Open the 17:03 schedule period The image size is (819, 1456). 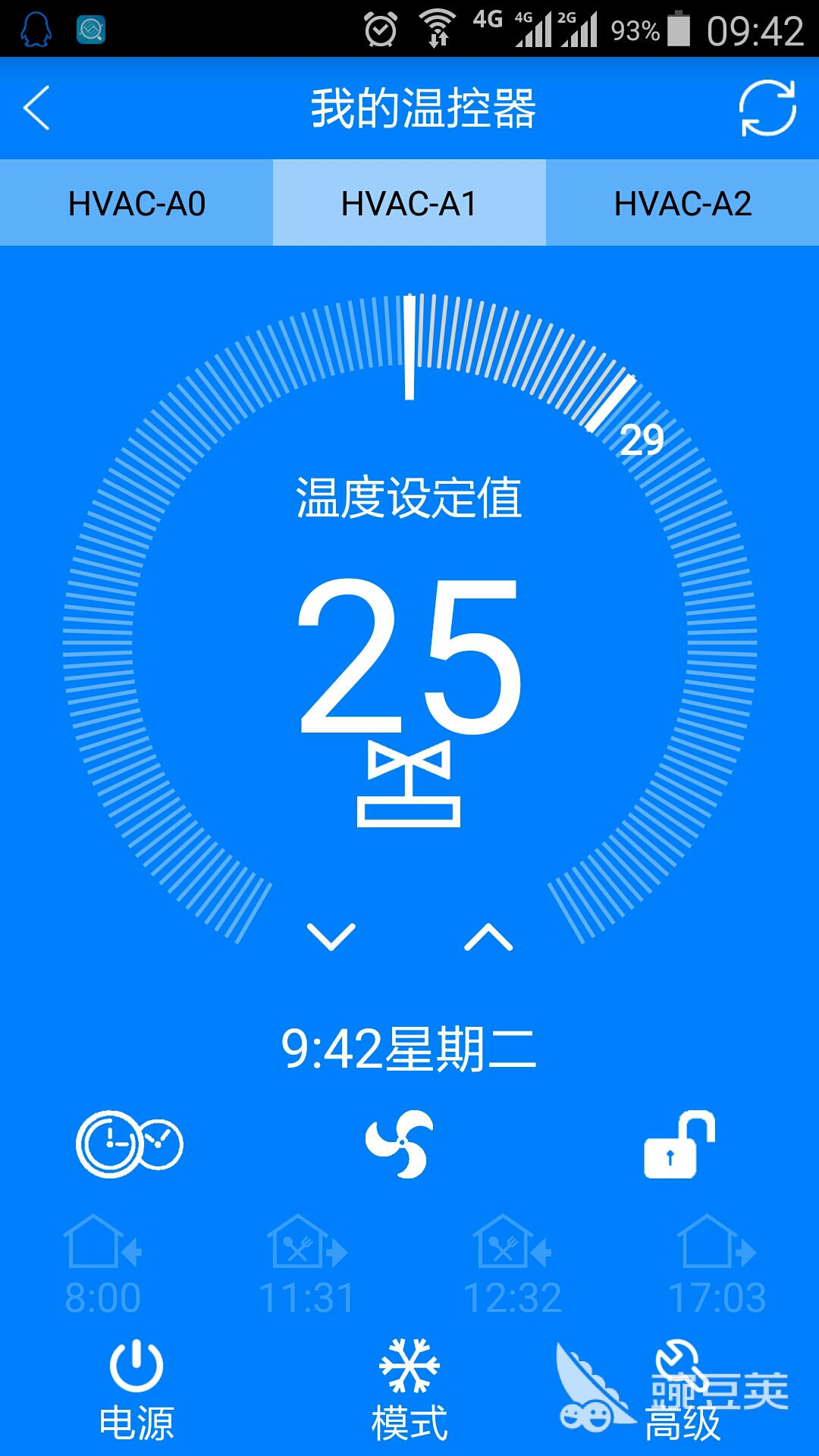(x=717, y=1265)
